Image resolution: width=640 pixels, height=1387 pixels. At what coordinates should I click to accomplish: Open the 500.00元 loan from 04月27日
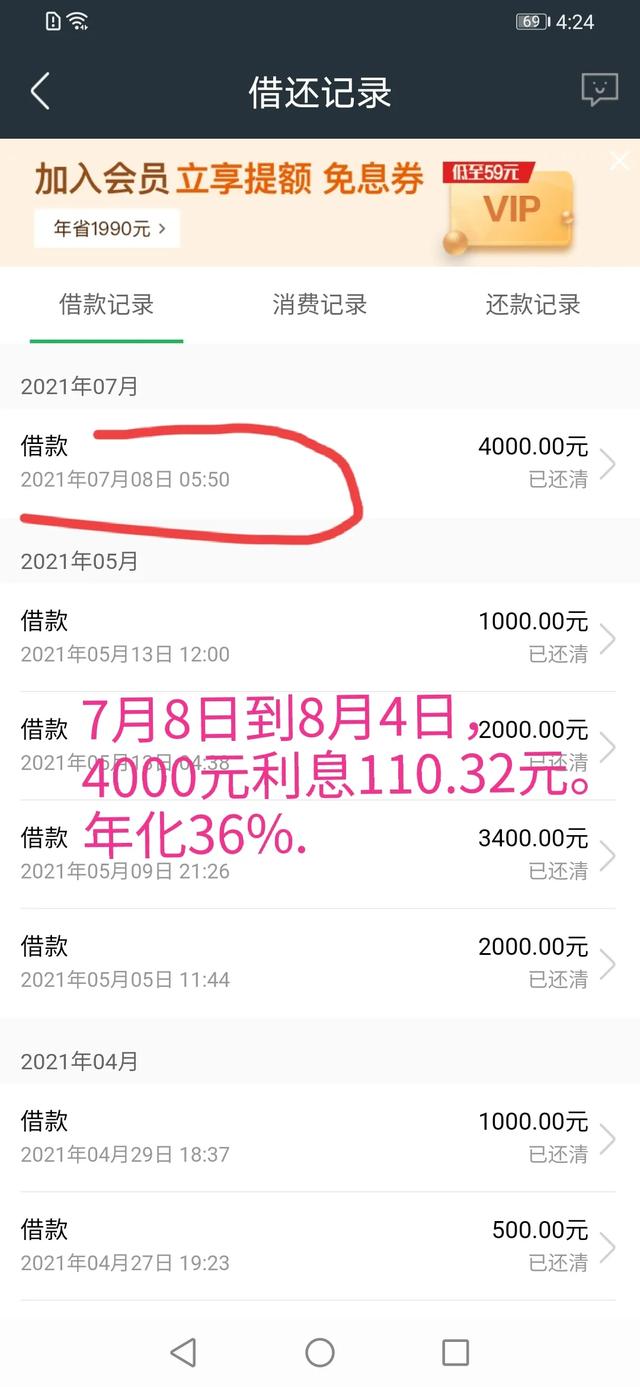click(x=320, y=1246)
